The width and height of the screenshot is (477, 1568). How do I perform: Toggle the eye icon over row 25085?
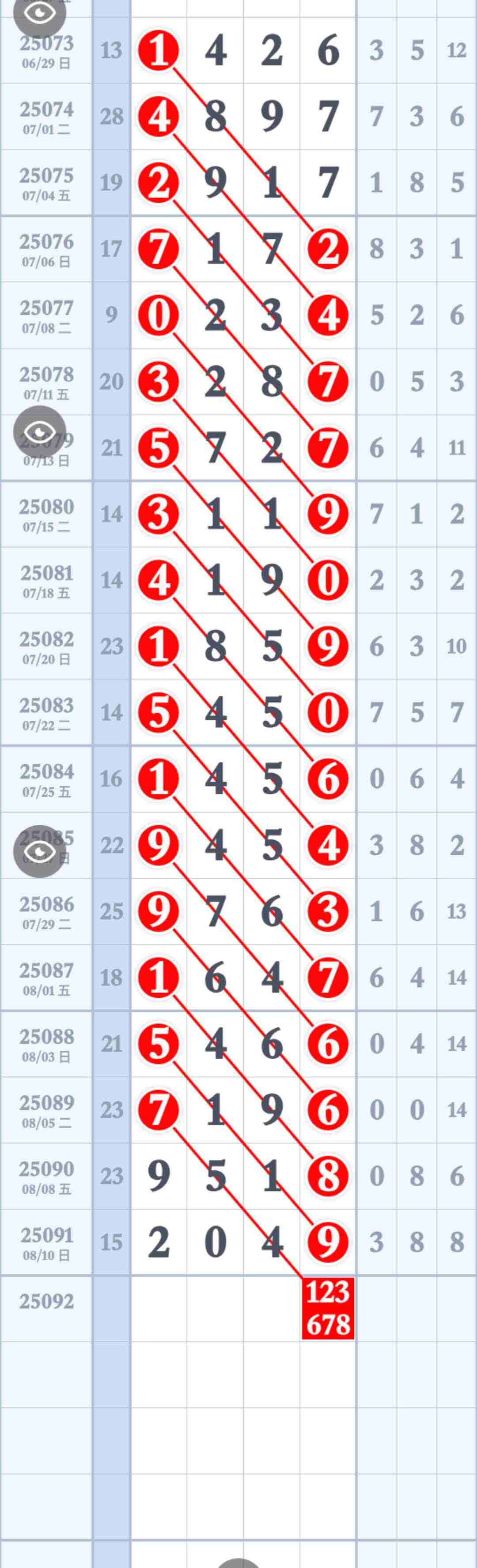[x=40, y=851]
